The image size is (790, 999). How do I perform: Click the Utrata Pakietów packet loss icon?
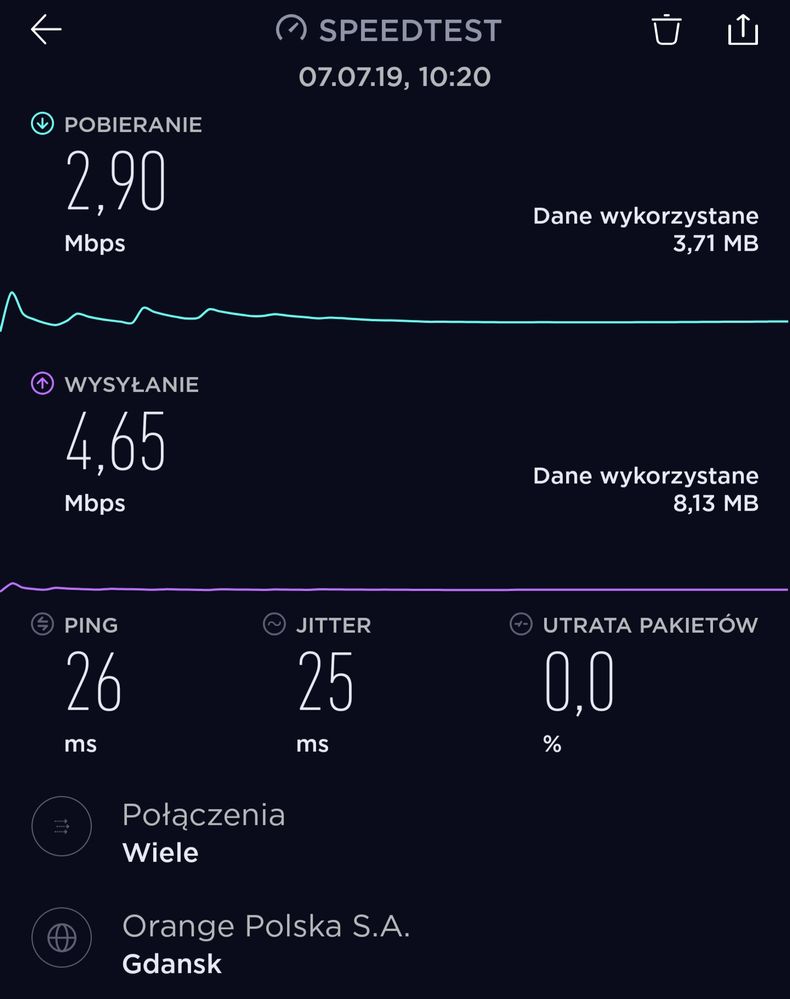click(520, 625)
